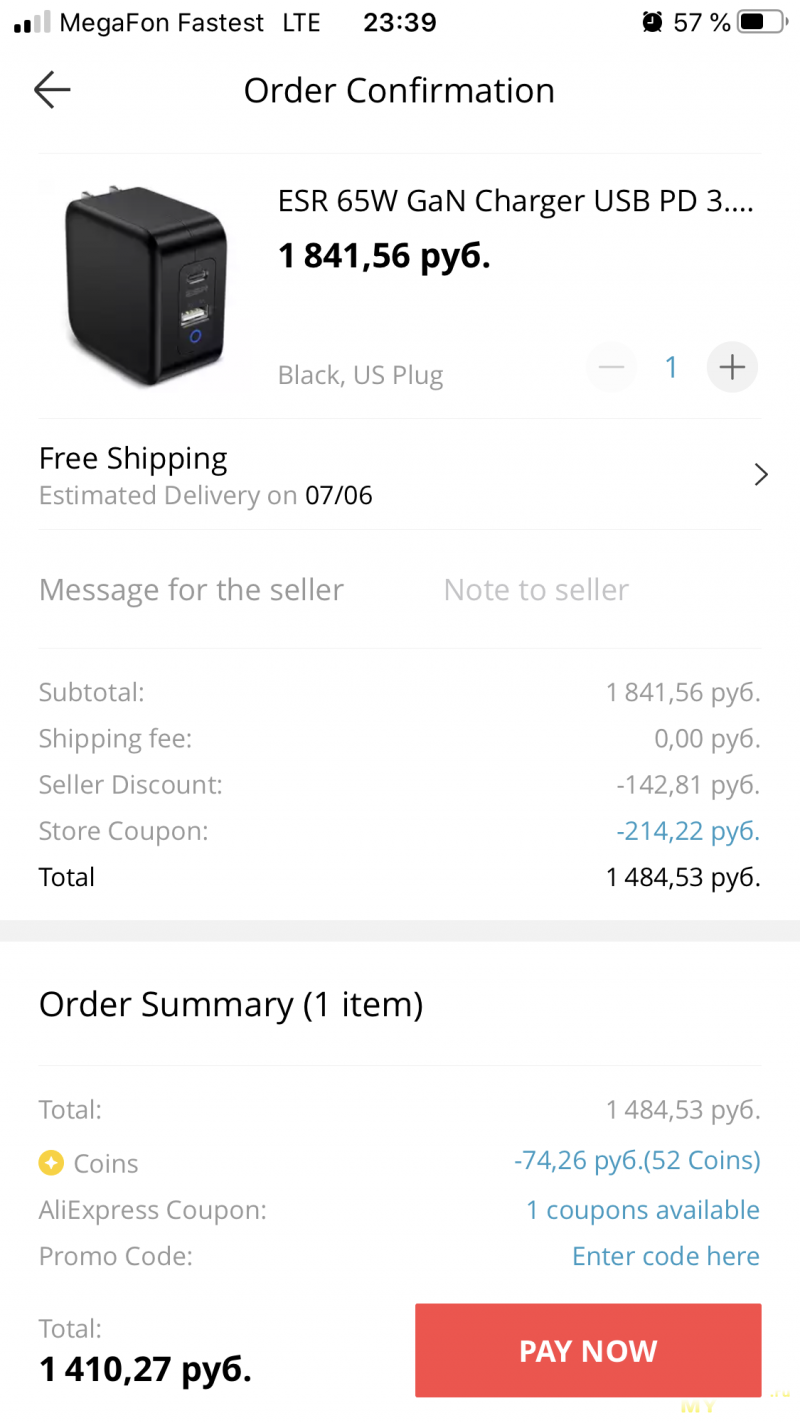Increase quantity with the plus button
The image size is (800, 1423).
[x=732, y=367]
